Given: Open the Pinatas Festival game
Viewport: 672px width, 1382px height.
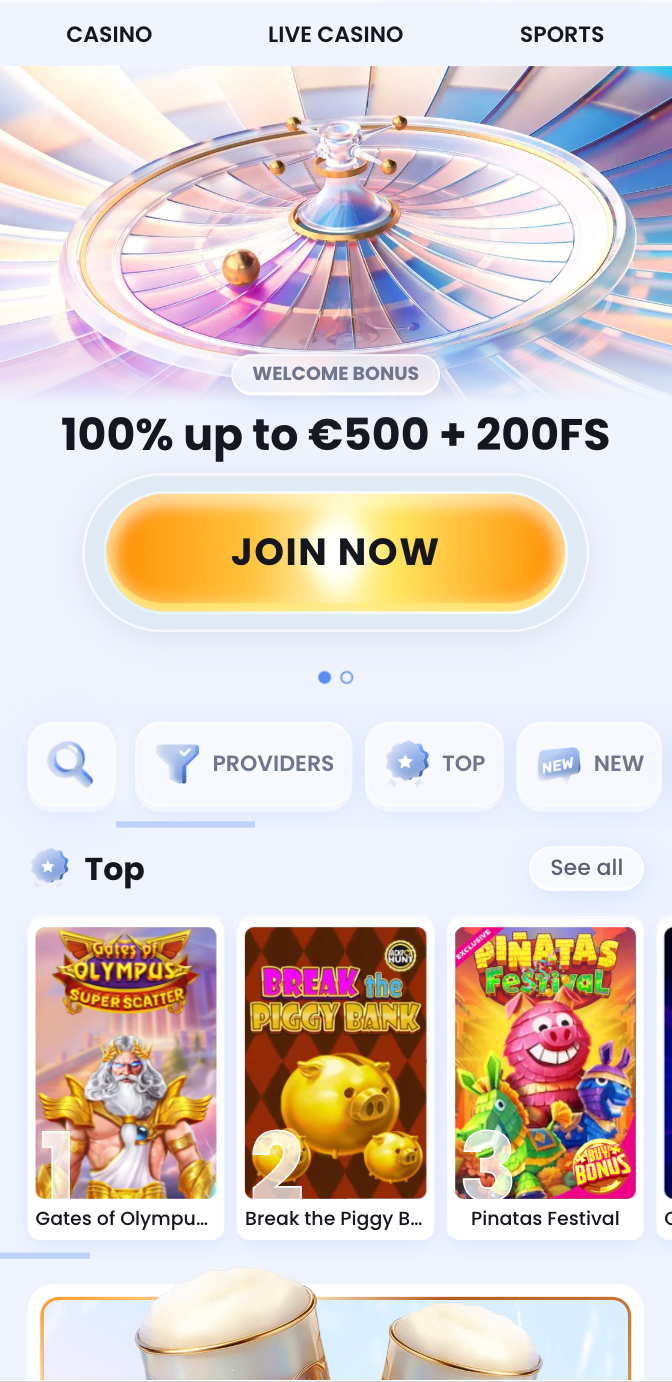Looking at the screenshot, I should [x=545, y=1064].
